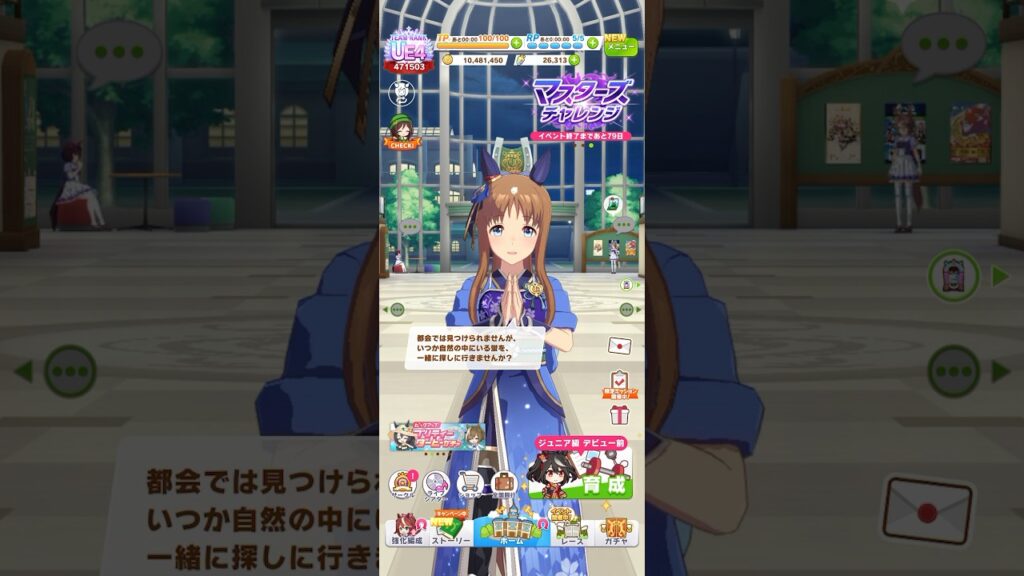Switch to the 強化編成 tab
The width and height of the screenshot is (1024, 576).
(x=405, y=530)
